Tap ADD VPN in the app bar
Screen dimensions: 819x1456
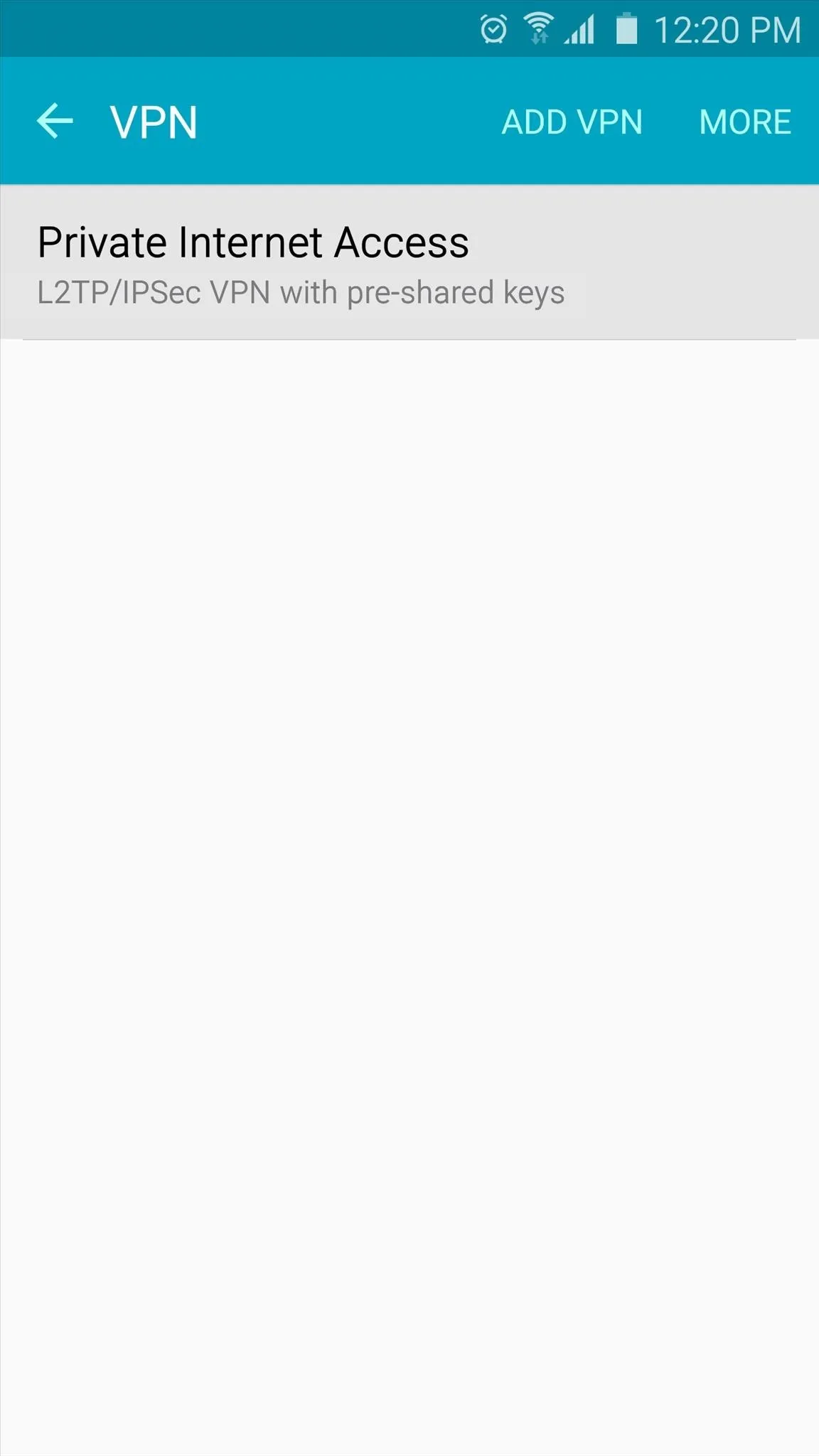(572, 122)
